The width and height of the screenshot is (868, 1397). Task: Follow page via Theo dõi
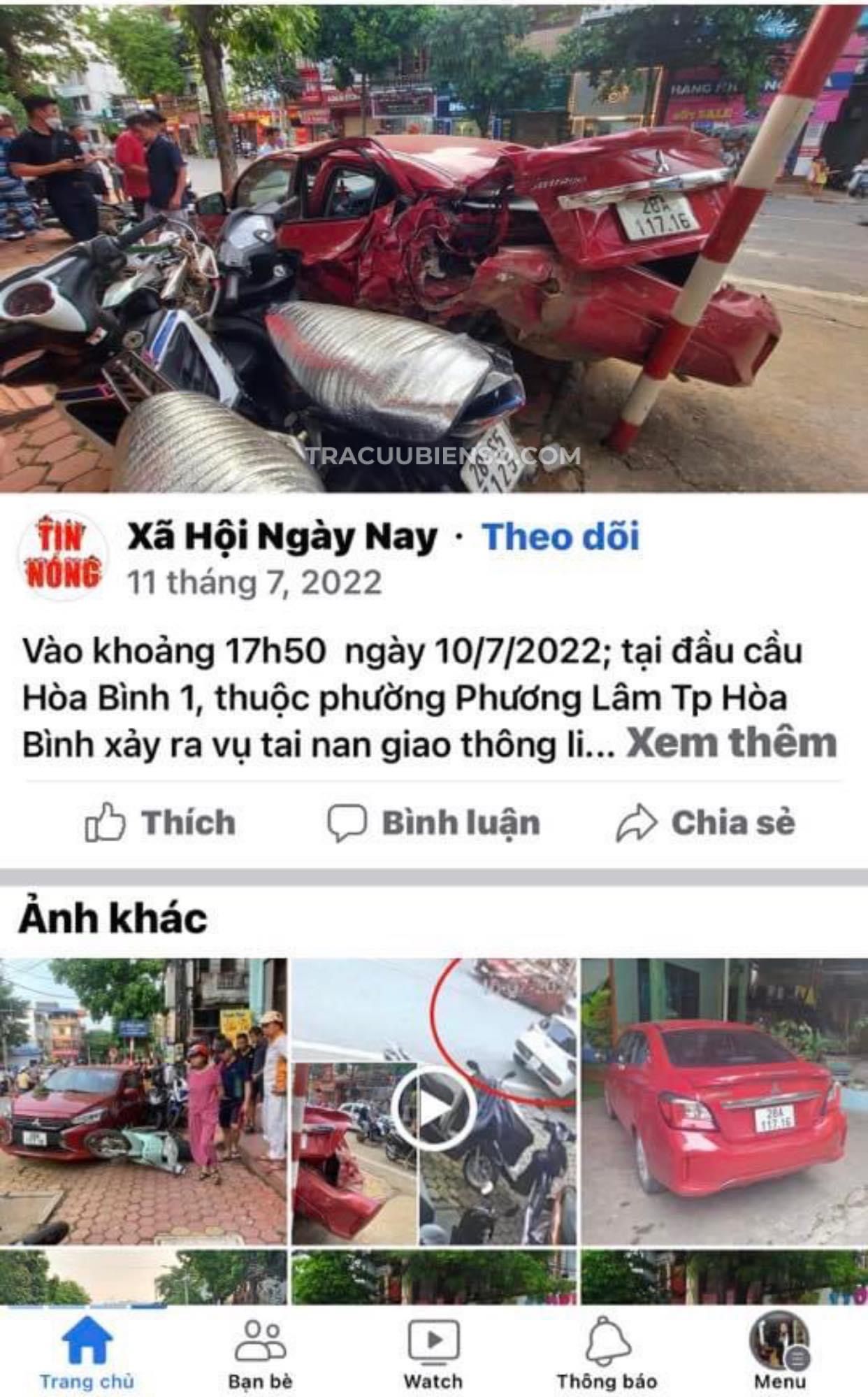tap(560, 537)
